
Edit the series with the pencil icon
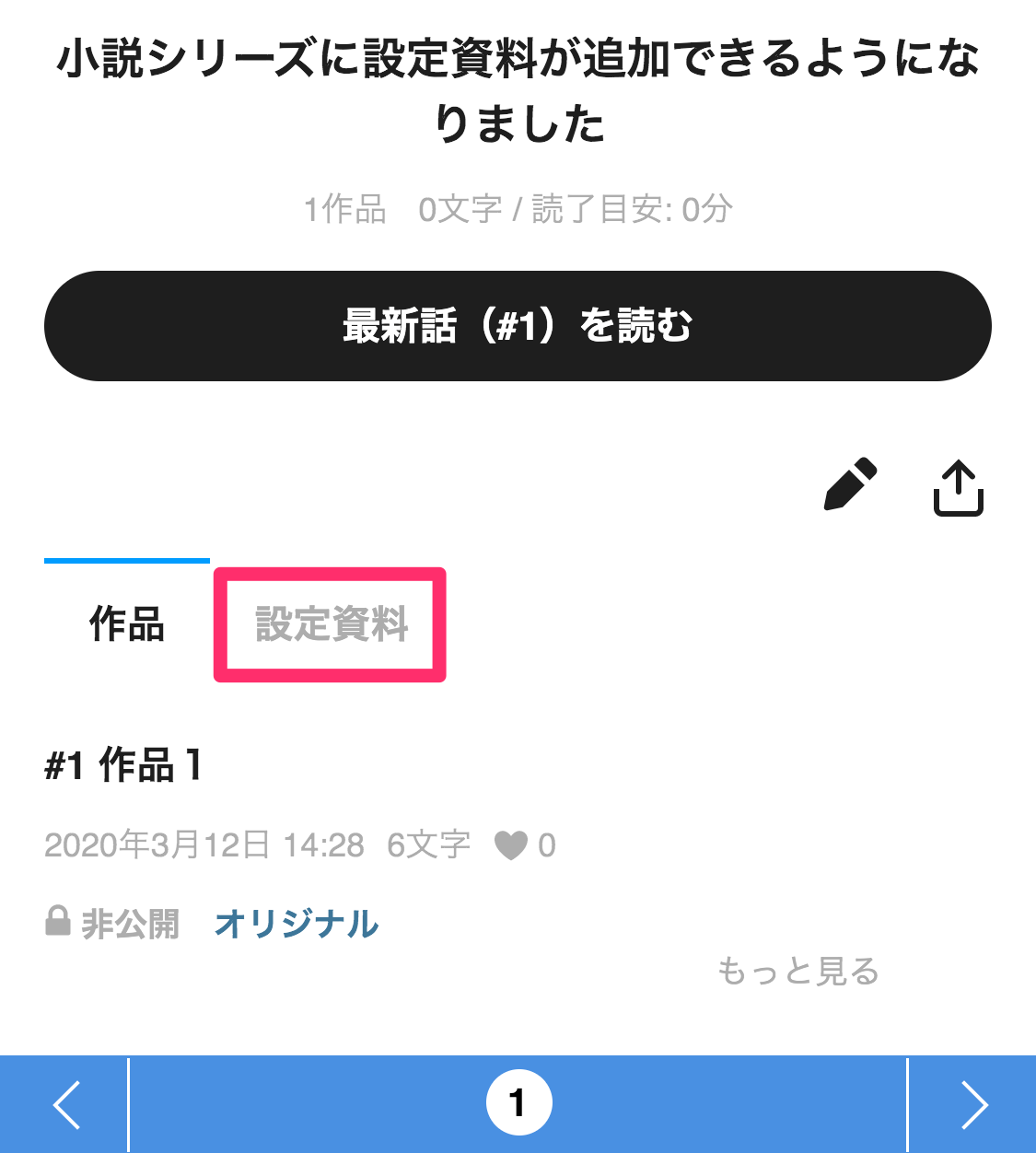849,484
